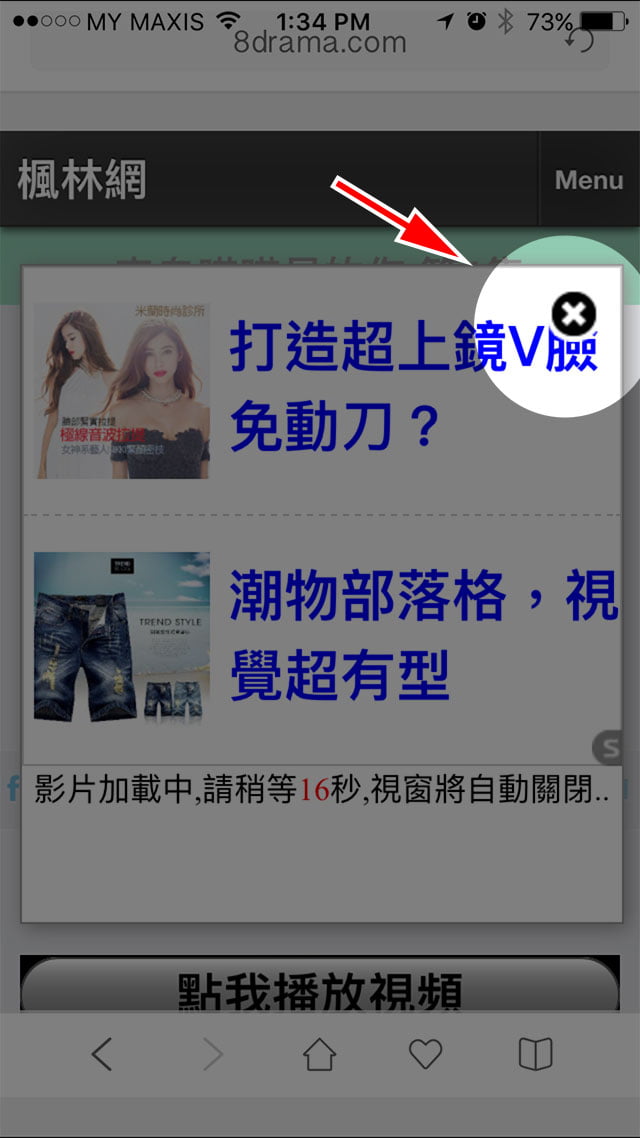The width and height of the screenshot is (640, 1138).
Task: Open the bookmarks book icon
Action: click(x=536, y=1054)
